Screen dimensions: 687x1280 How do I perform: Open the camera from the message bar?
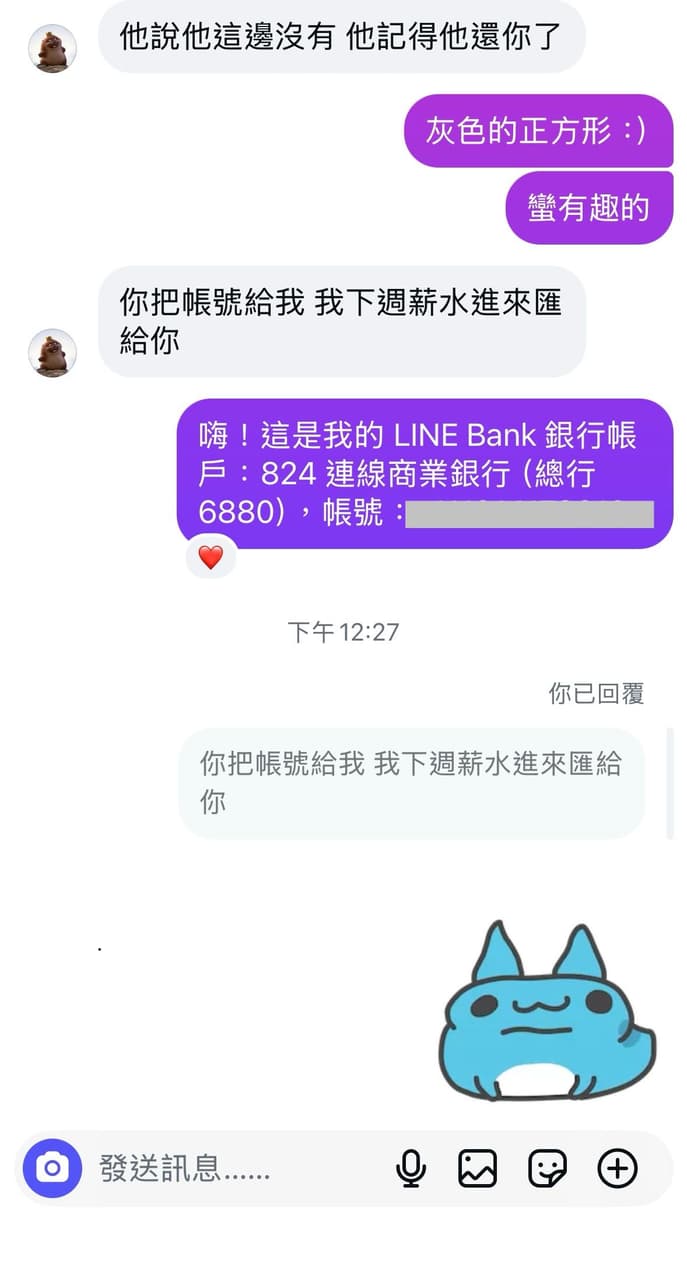[52, 1168]
